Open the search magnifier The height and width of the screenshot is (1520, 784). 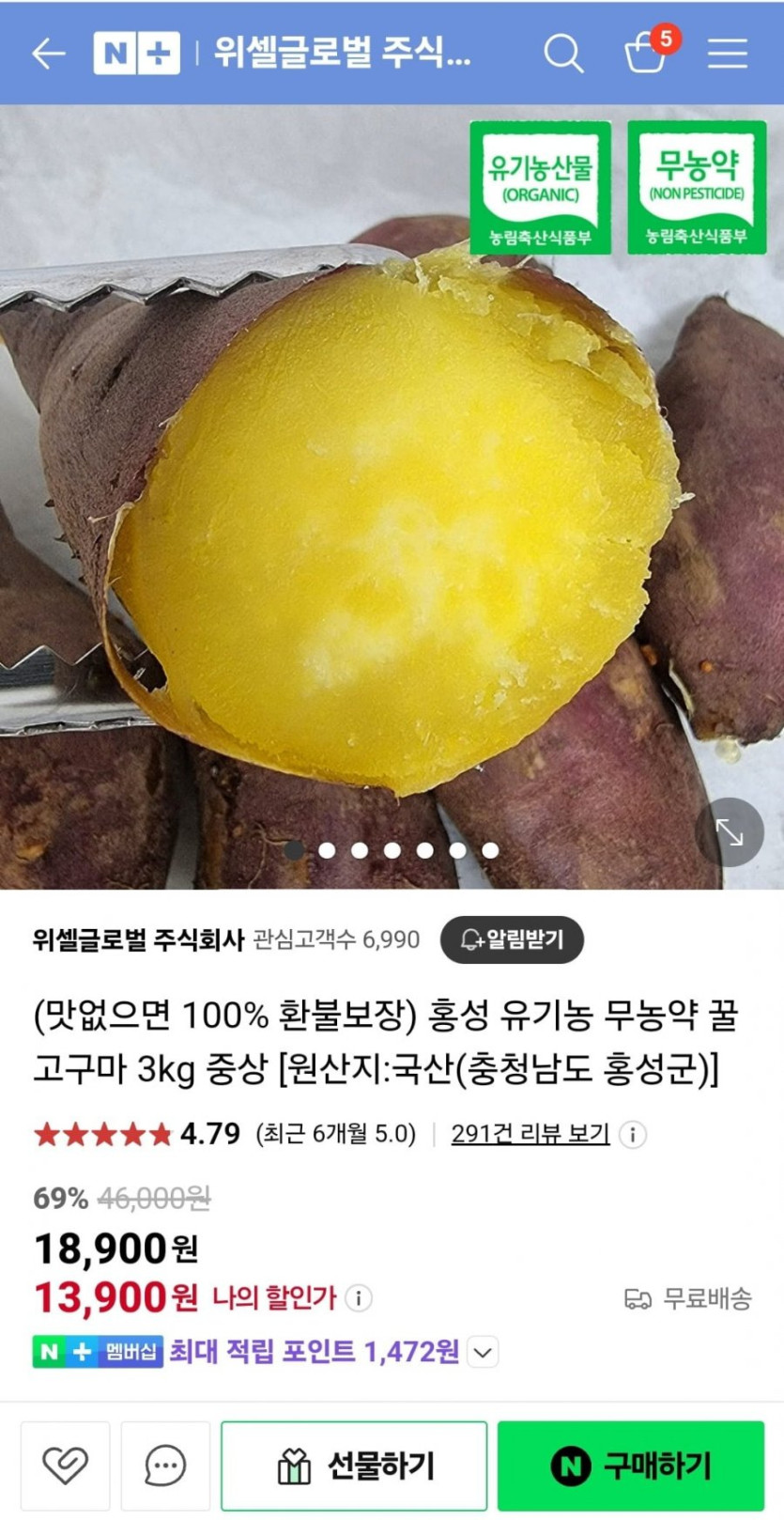(x=563, y=54)
